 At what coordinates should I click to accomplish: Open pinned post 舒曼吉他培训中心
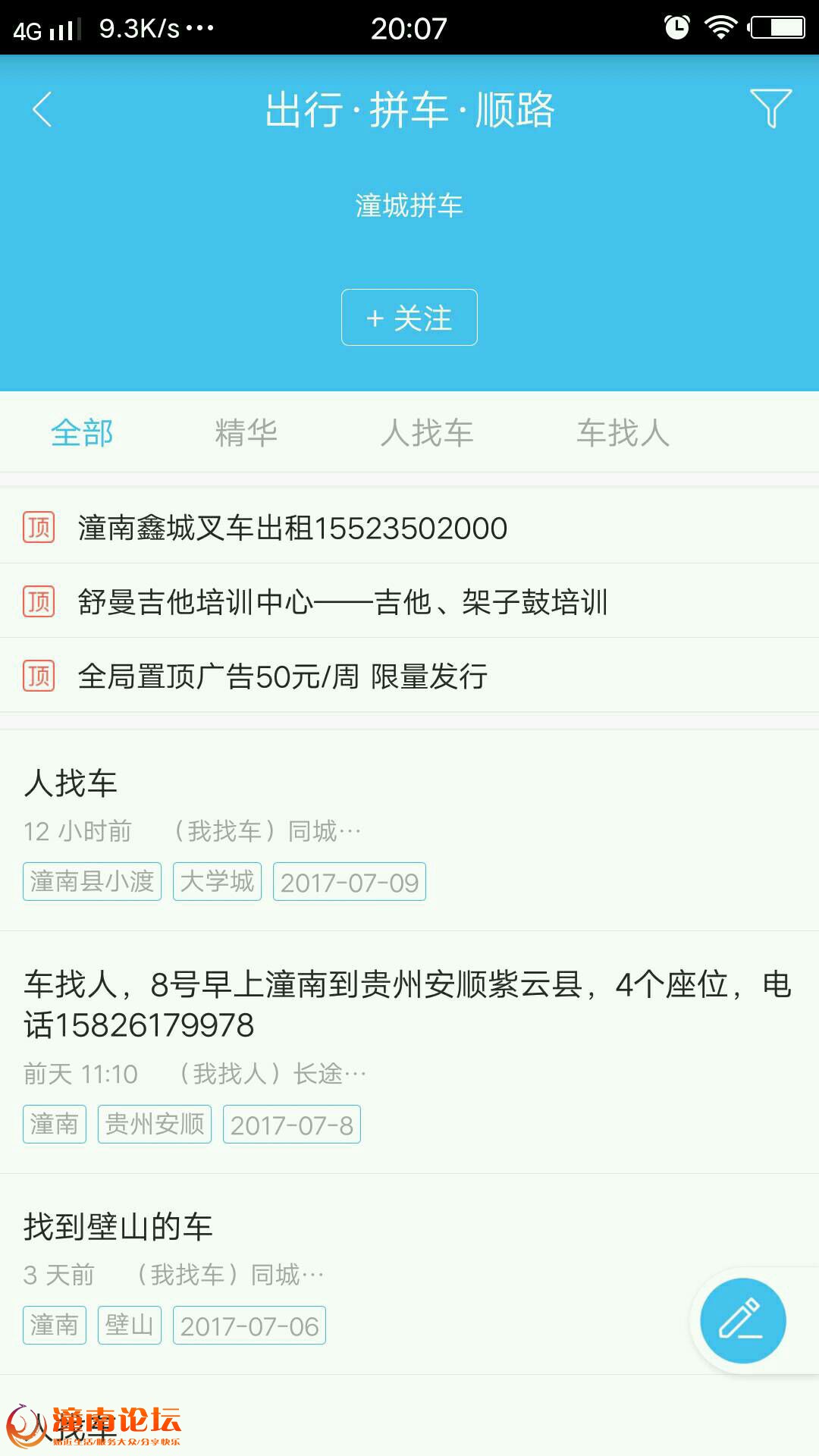pyautogui.click(x=343, y=602)
